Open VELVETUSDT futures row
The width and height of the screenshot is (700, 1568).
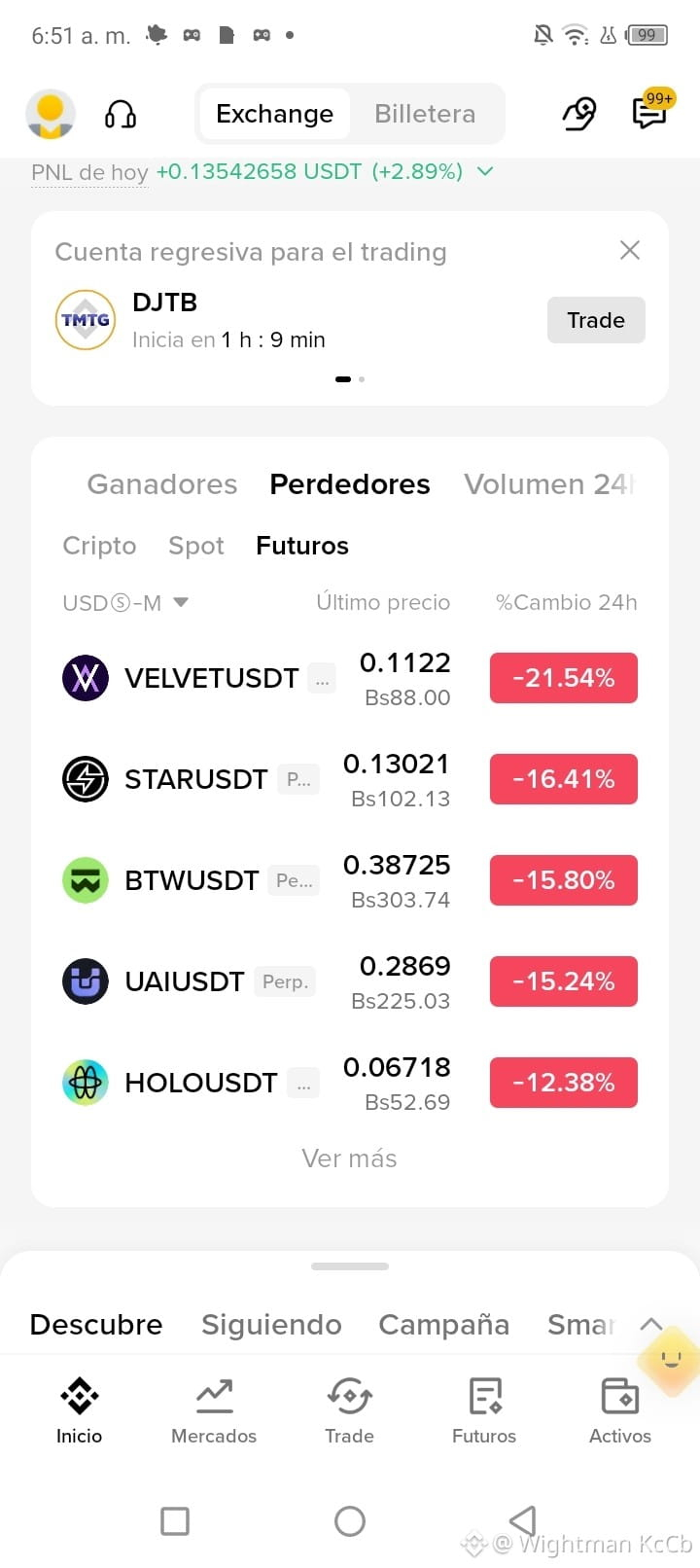(350, 678)
